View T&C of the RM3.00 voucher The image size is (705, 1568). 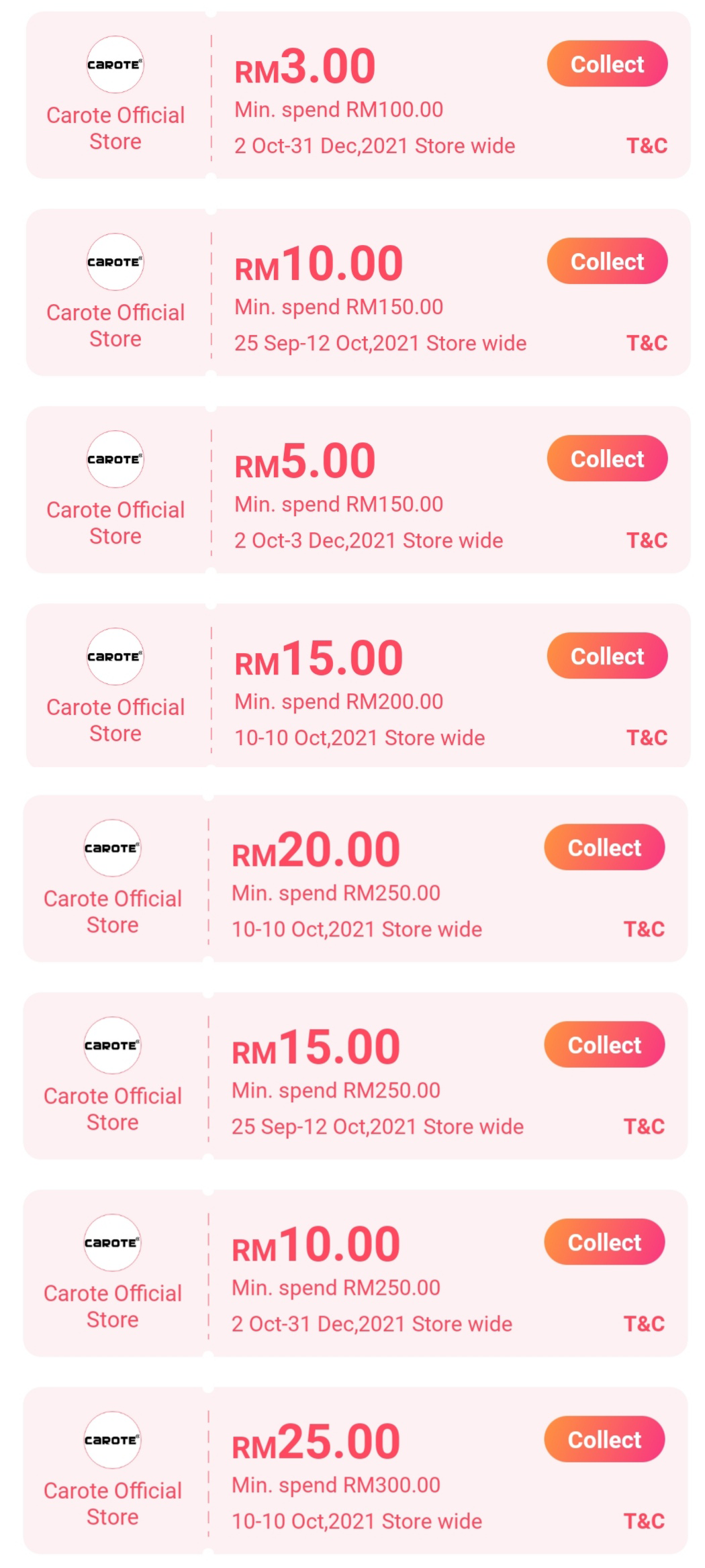click(x=646, y=146)
